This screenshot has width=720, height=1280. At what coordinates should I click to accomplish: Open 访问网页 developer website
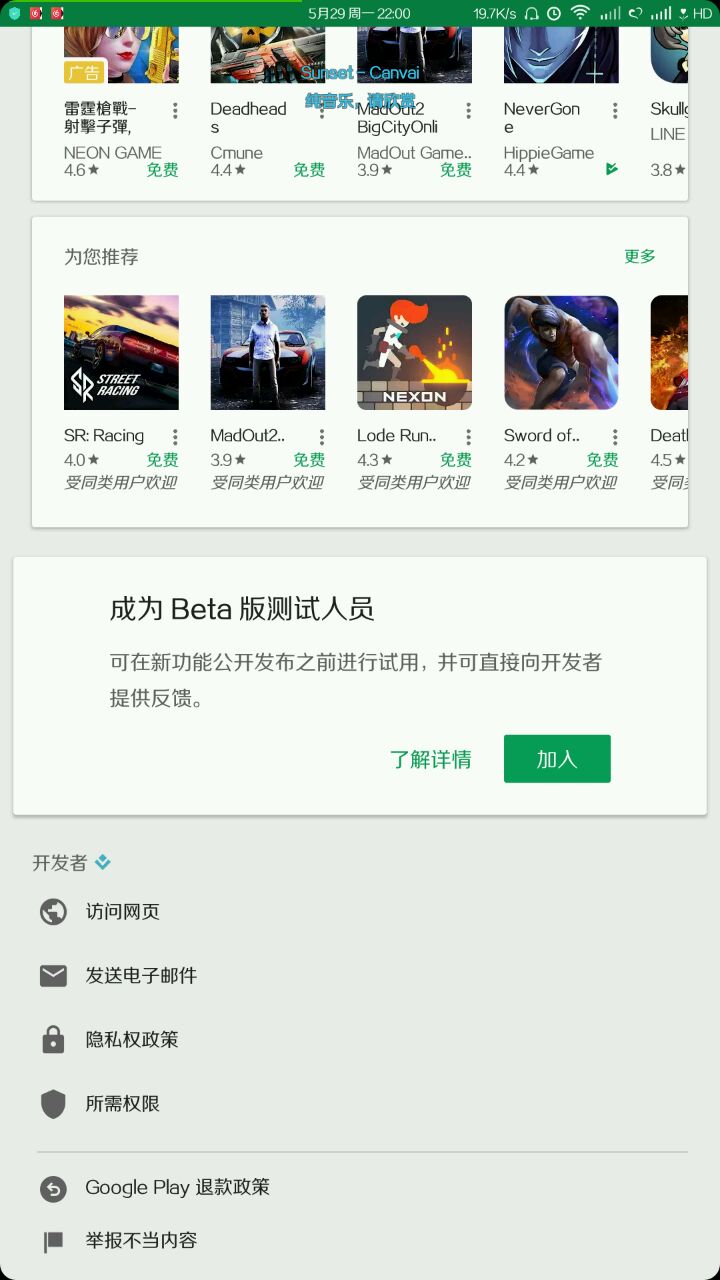pyautogui.click(x=122, y=912)
